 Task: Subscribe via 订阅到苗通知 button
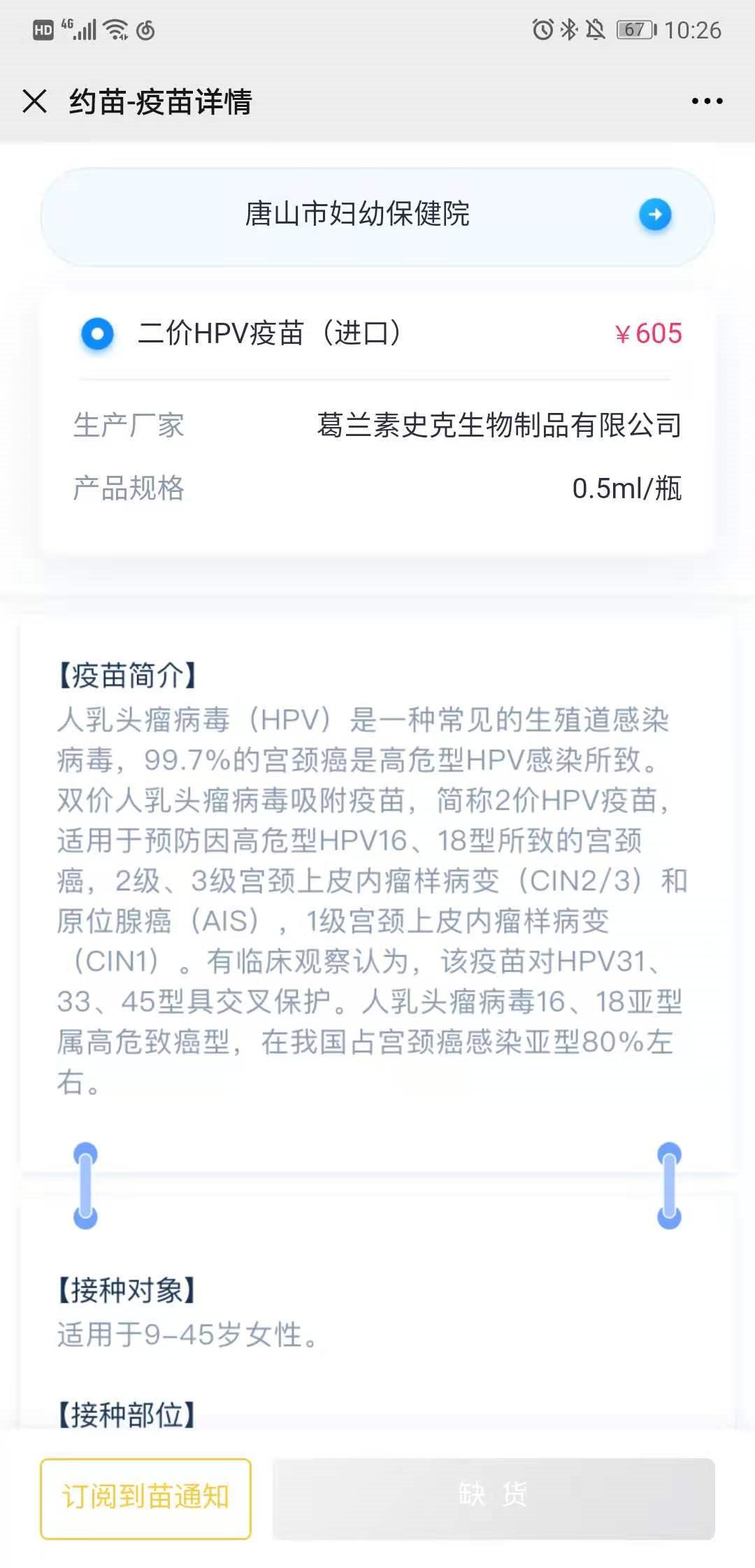pos(145,1498)
